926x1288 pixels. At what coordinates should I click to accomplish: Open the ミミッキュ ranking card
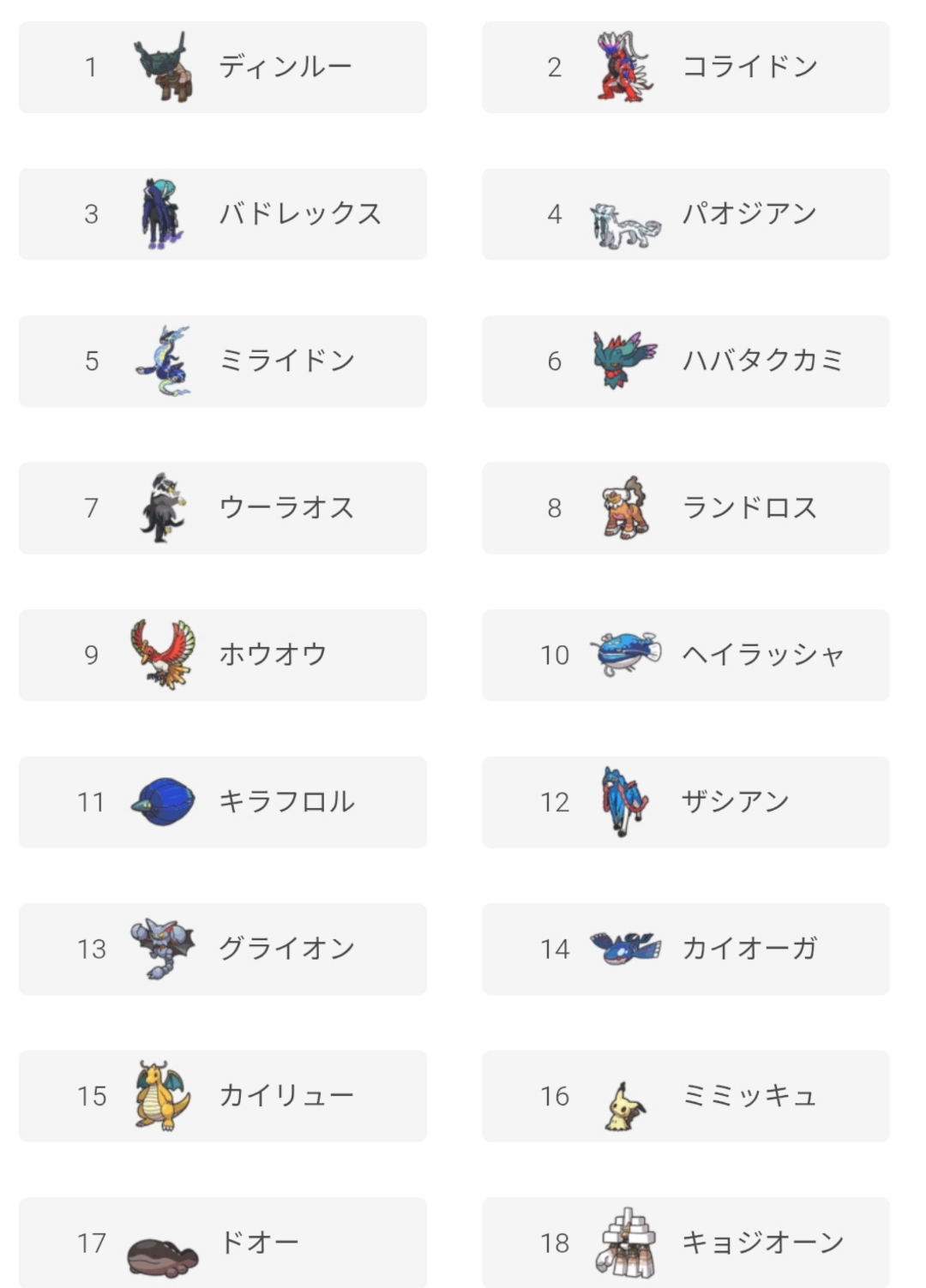pyautogui.click(x=686, y=1096)
